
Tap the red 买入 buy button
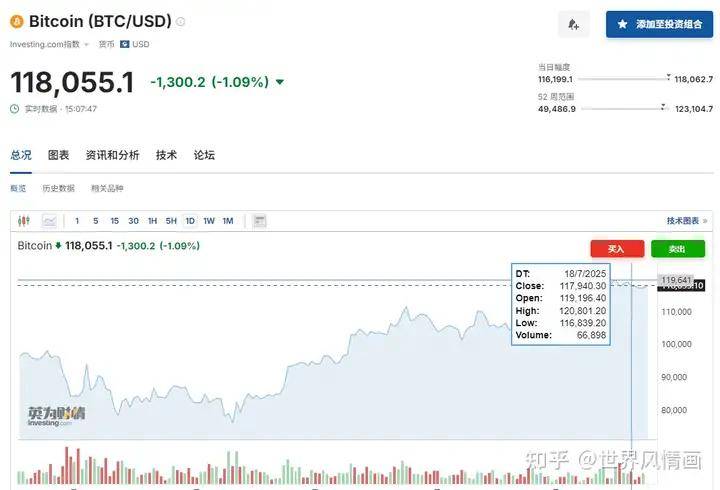point(617,249)
